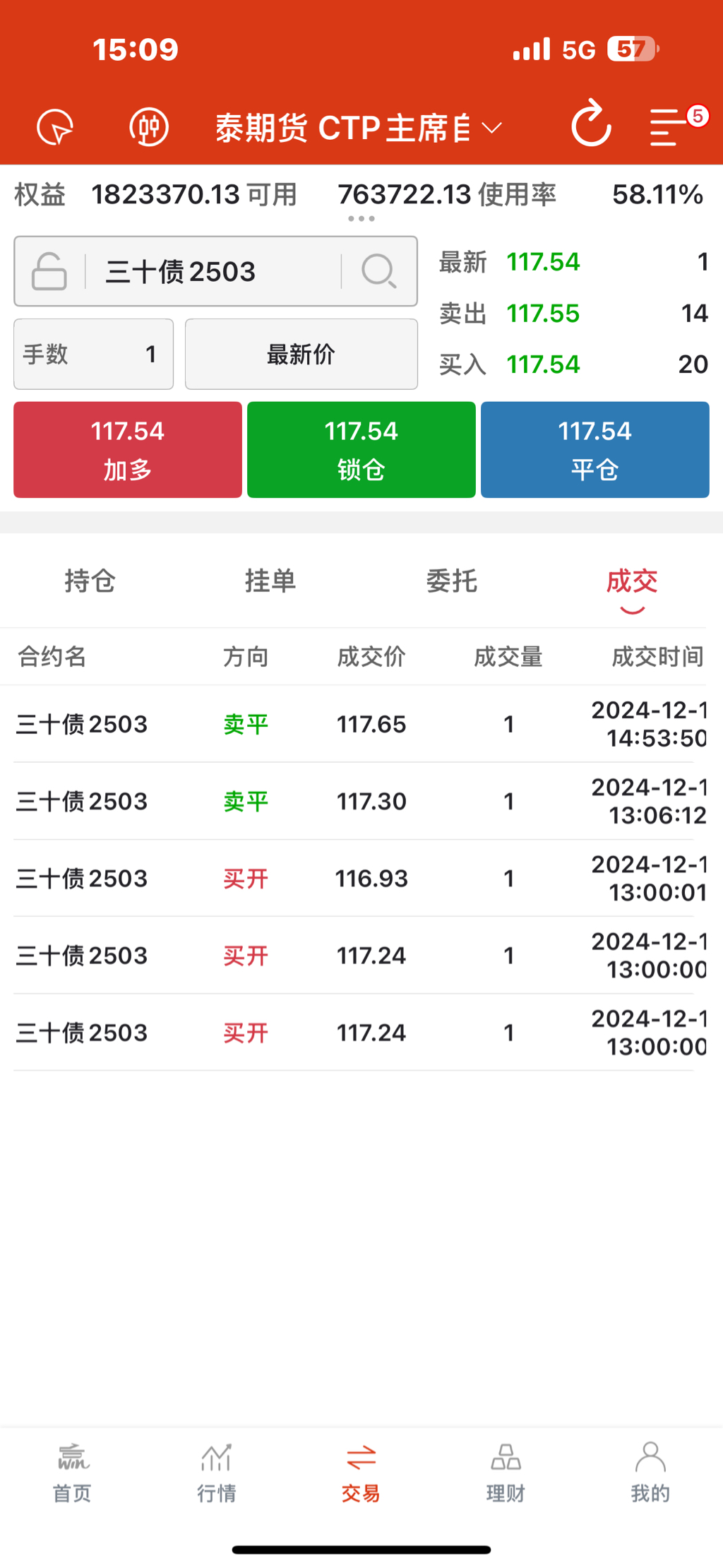The width and height of the screenshot is (723, 1568).
Task: Tap the cursor pie icon at top left
Action: [x=55, y=127]
